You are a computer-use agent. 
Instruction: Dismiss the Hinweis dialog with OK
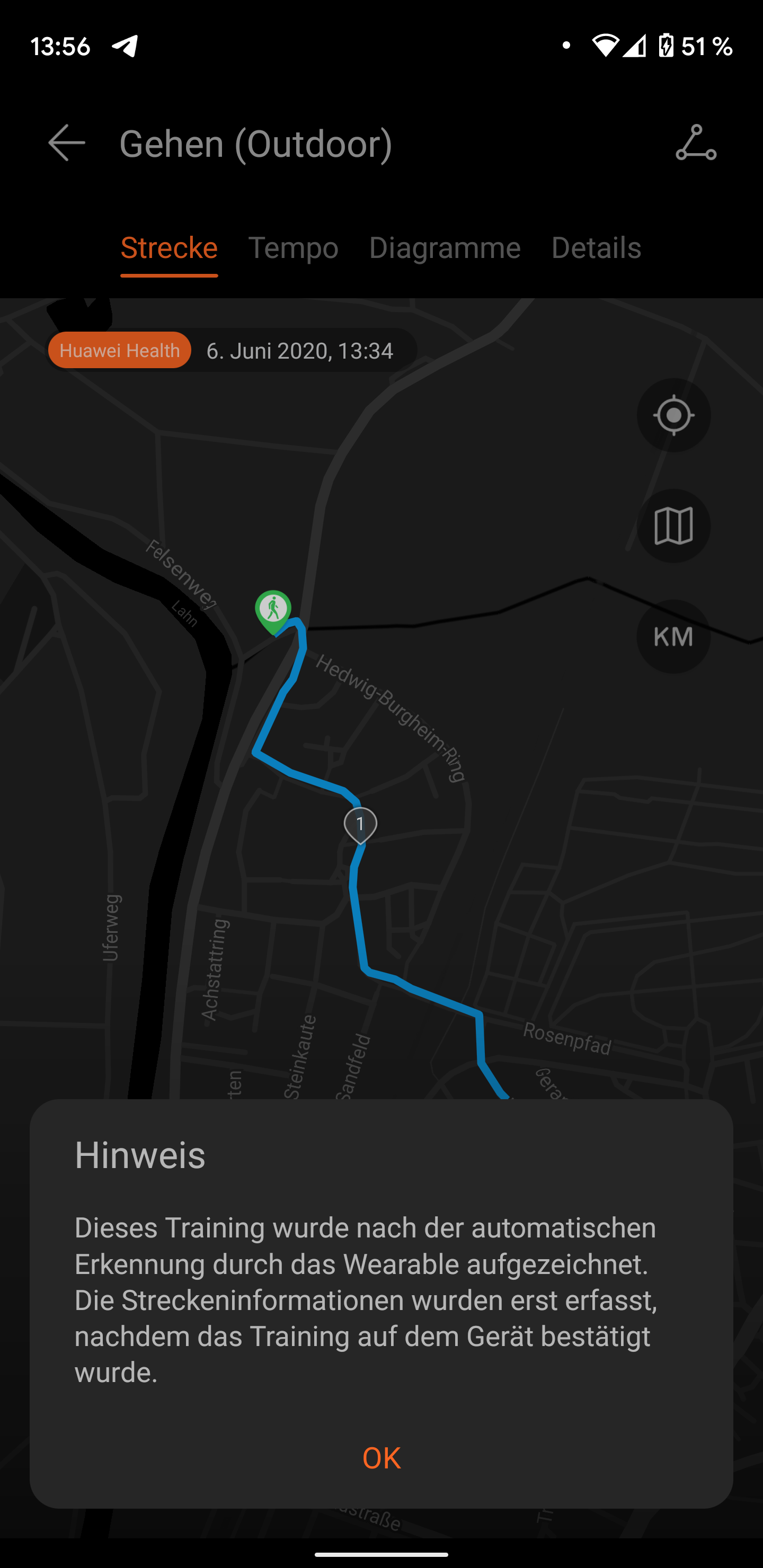(381, 1458)
